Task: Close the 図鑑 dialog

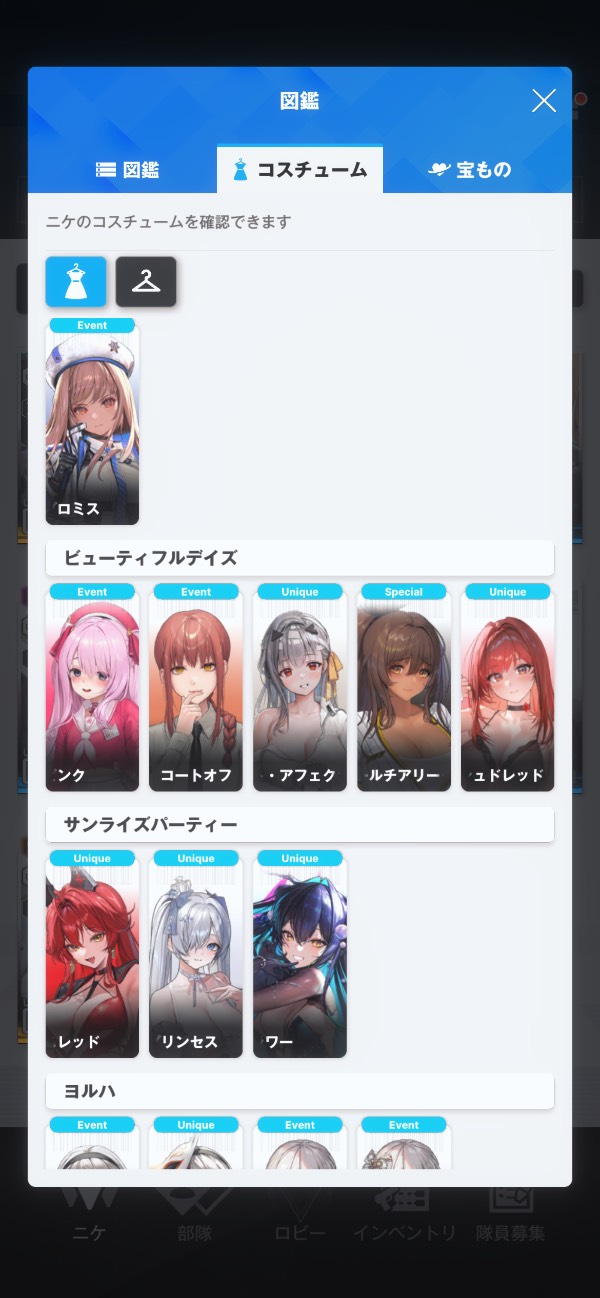Action: click(543, 100)
